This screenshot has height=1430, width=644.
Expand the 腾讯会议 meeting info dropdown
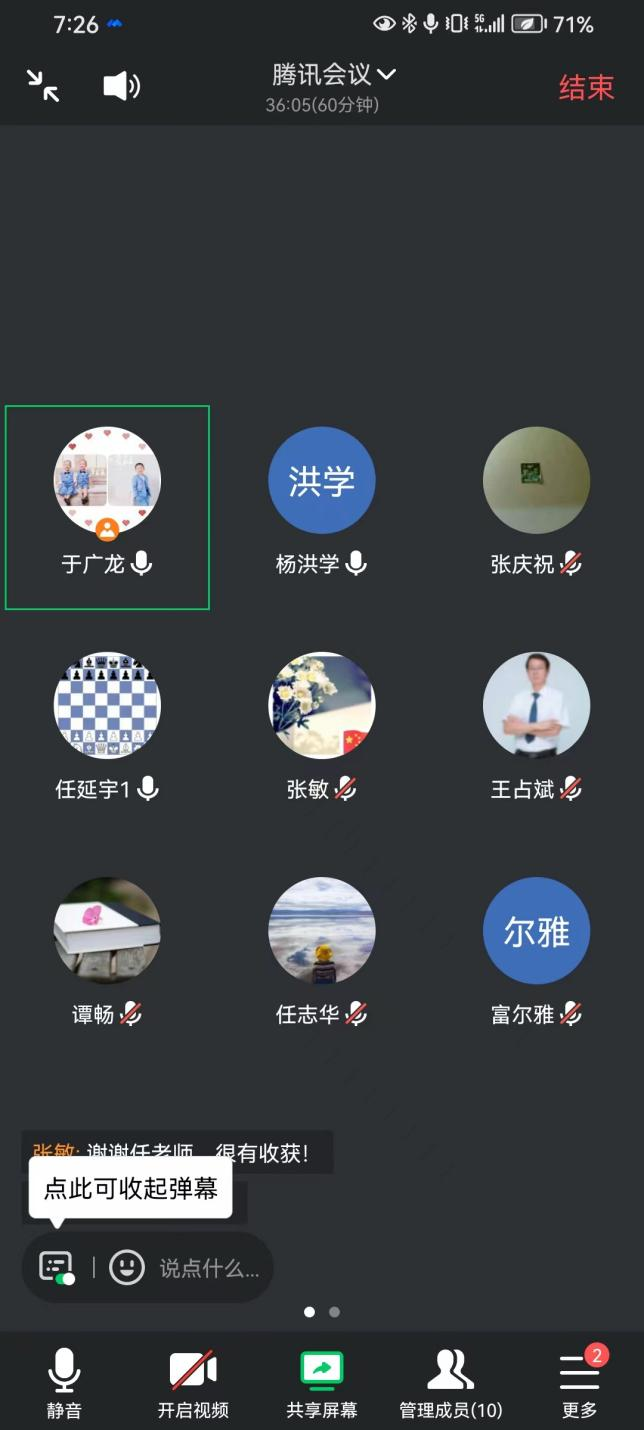coord(334,76)
